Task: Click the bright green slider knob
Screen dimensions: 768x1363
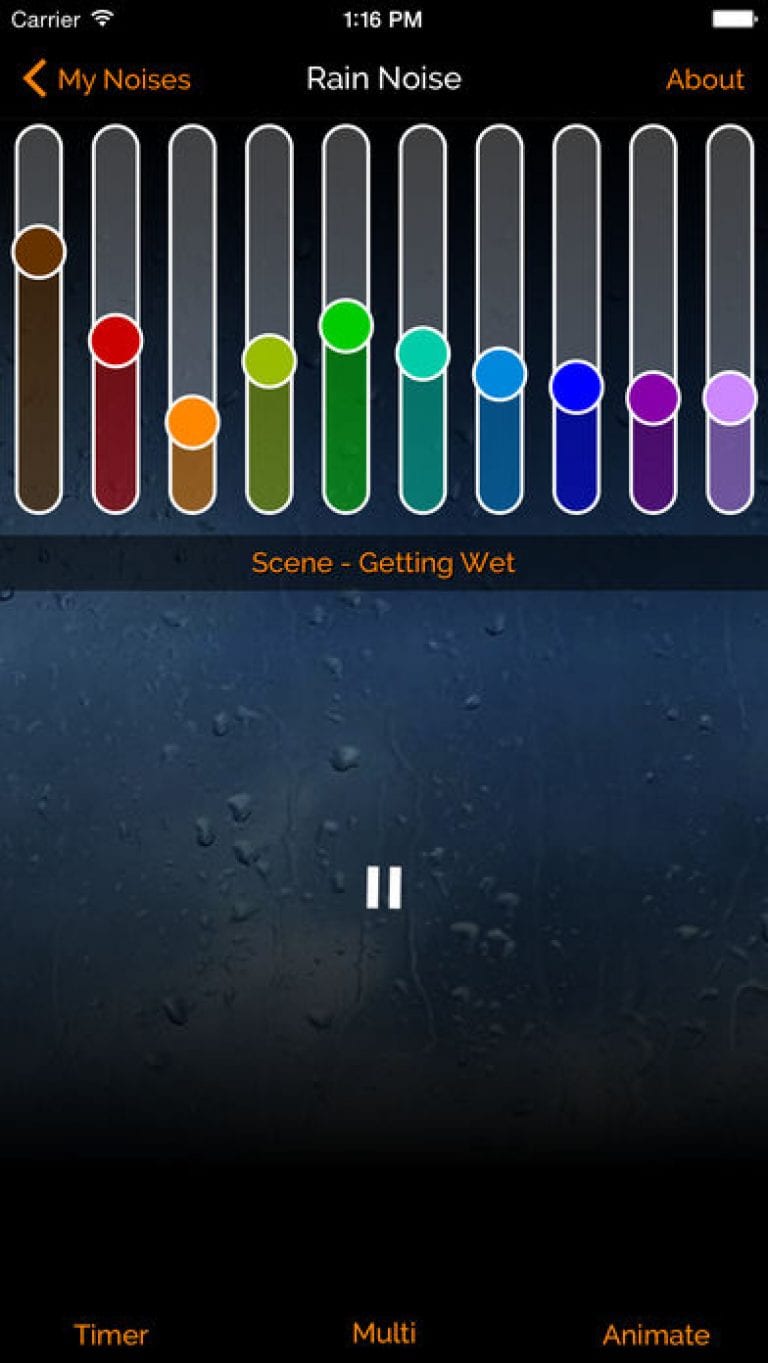Action: pos(346,326)
